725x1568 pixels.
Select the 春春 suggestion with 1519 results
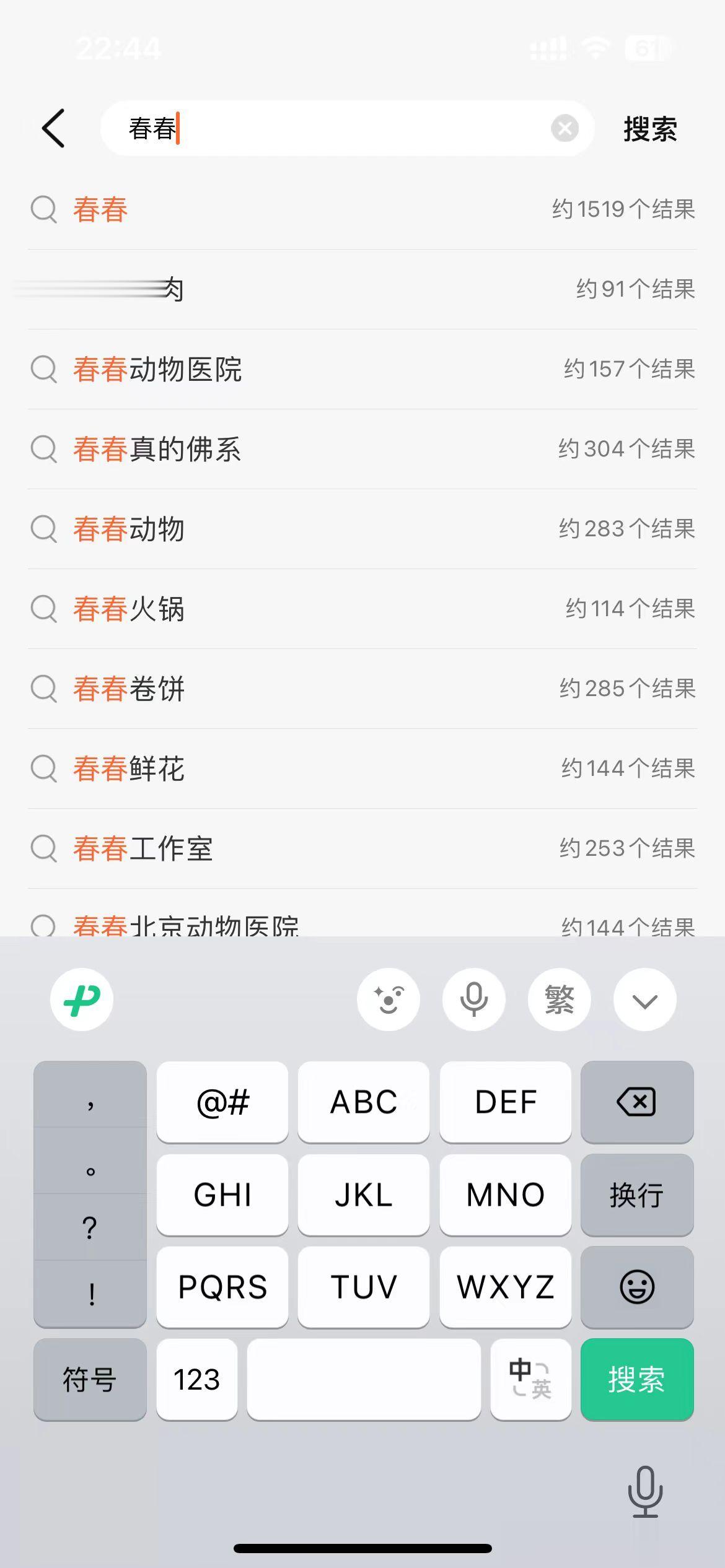(x=362, y=209)
